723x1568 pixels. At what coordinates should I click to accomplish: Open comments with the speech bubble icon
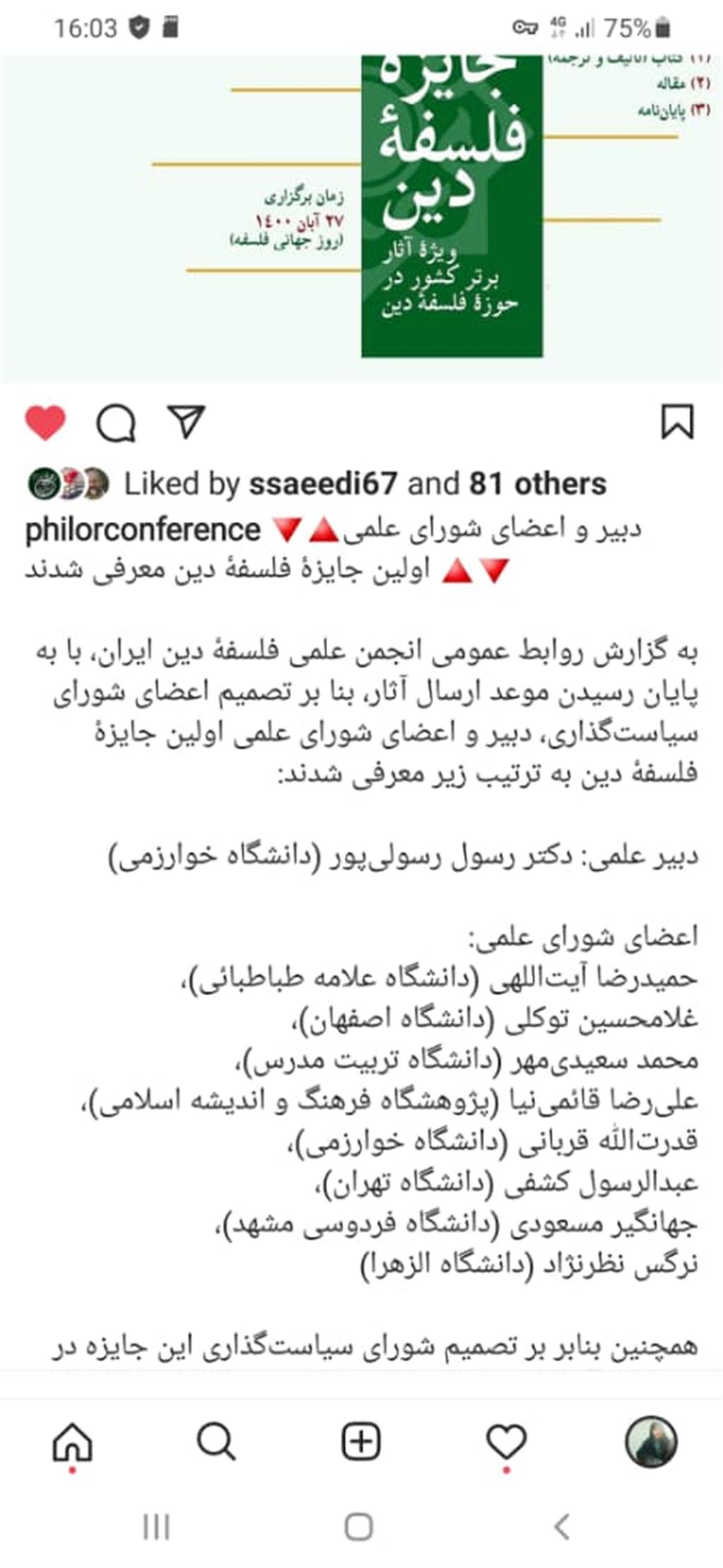click(x=116, y=423)
